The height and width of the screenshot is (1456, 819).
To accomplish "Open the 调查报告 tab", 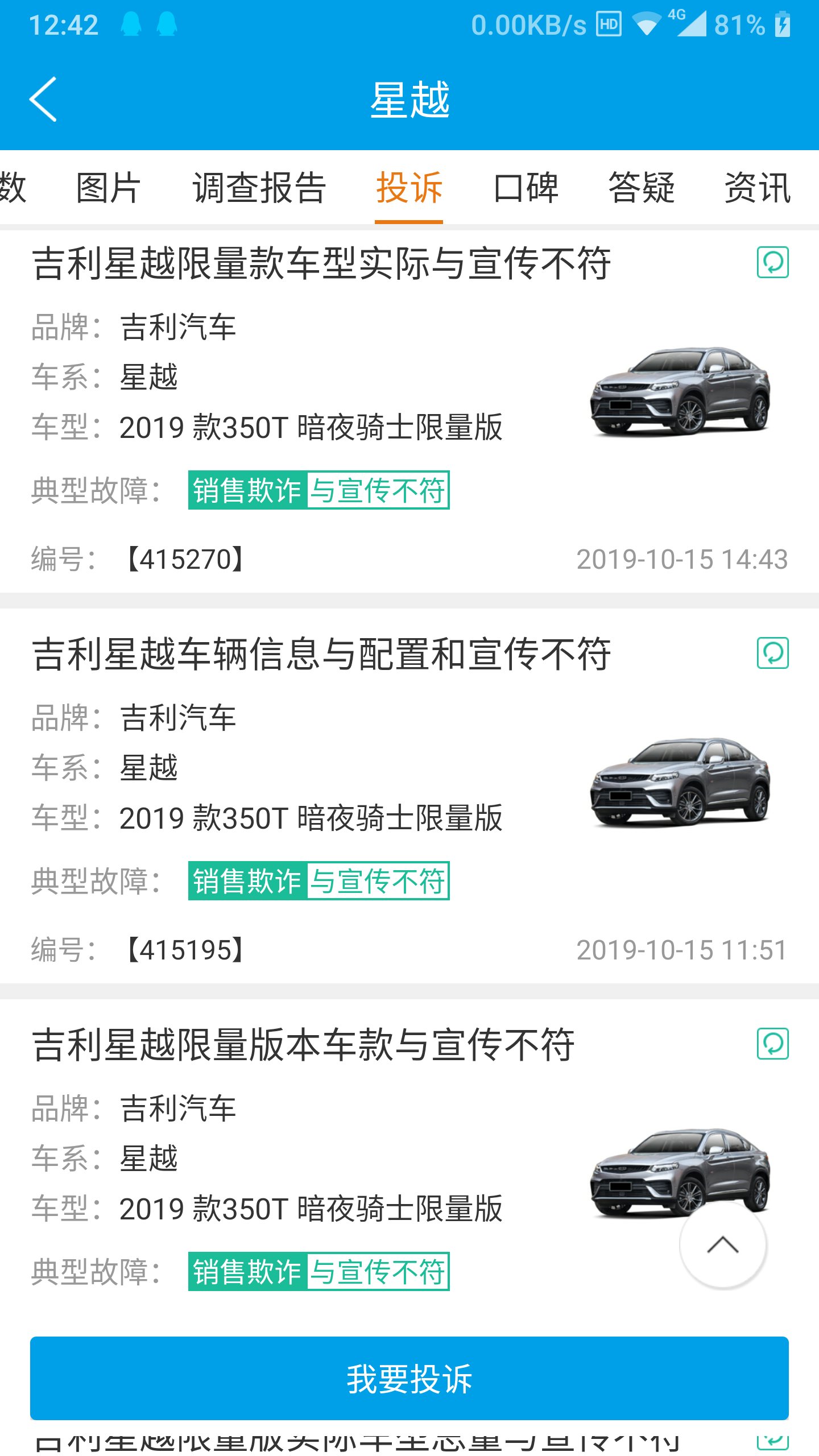I will pyautogui.click(x=259, y=188).
